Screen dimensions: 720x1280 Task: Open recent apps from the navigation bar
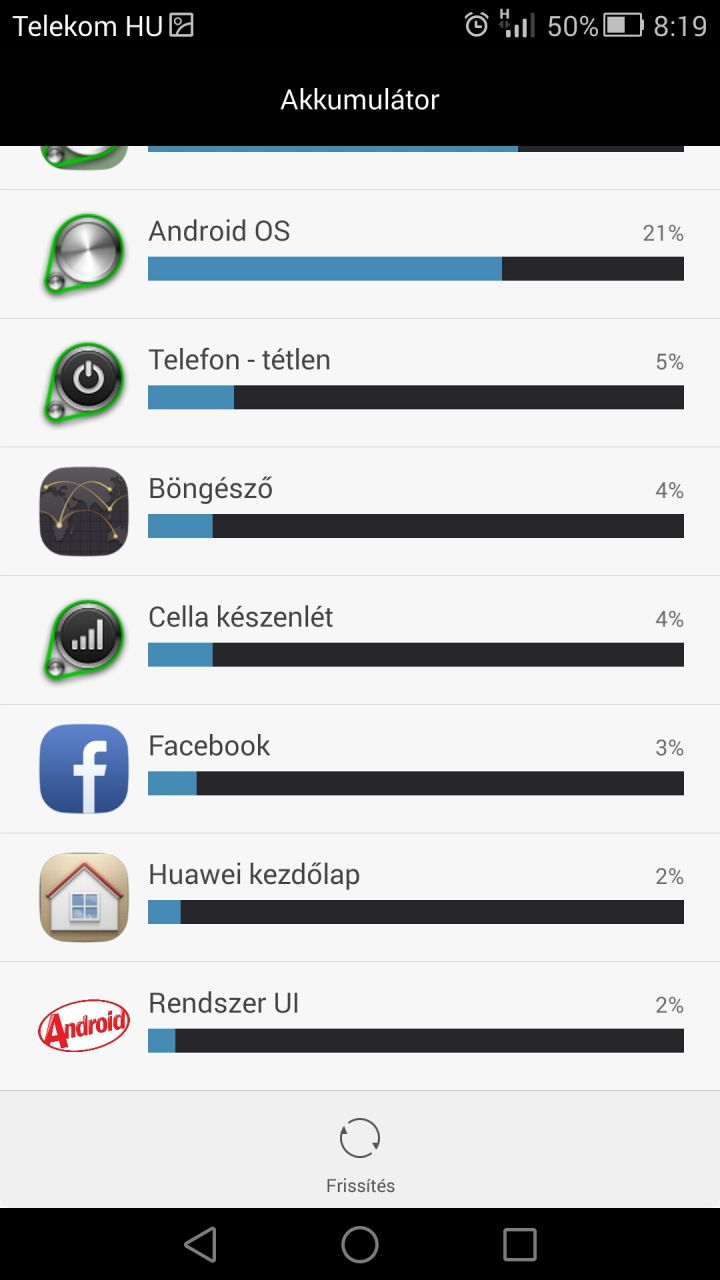(x=520, y=1244)
